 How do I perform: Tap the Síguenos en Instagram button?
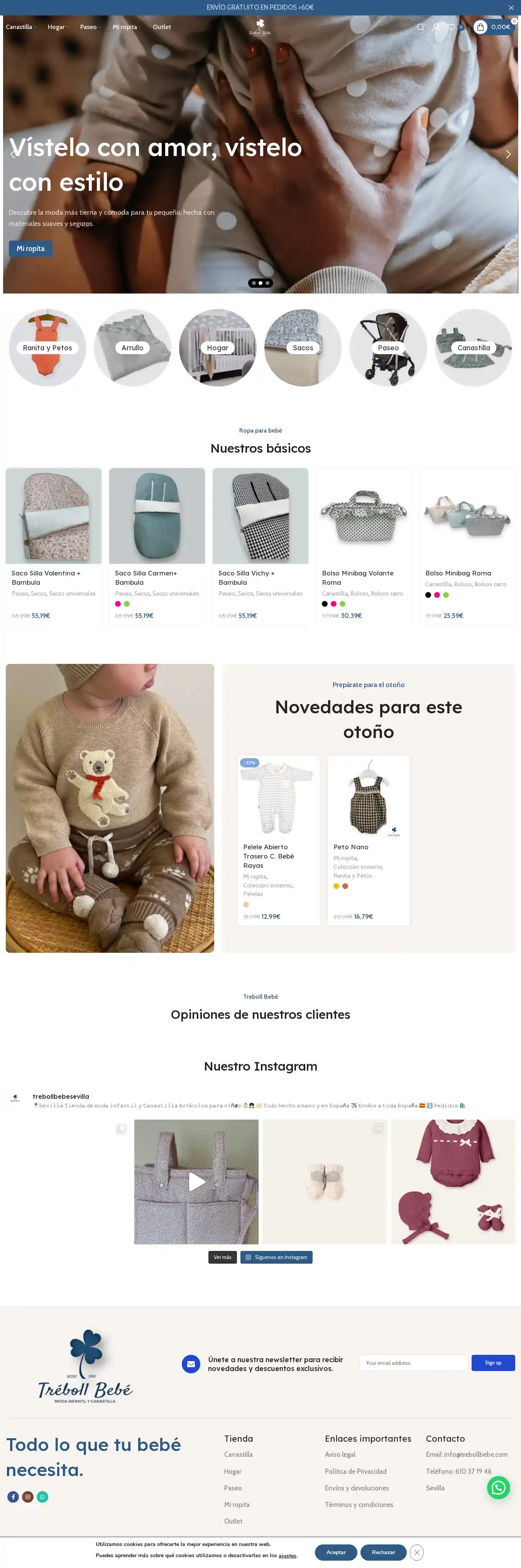point(276,1257)
